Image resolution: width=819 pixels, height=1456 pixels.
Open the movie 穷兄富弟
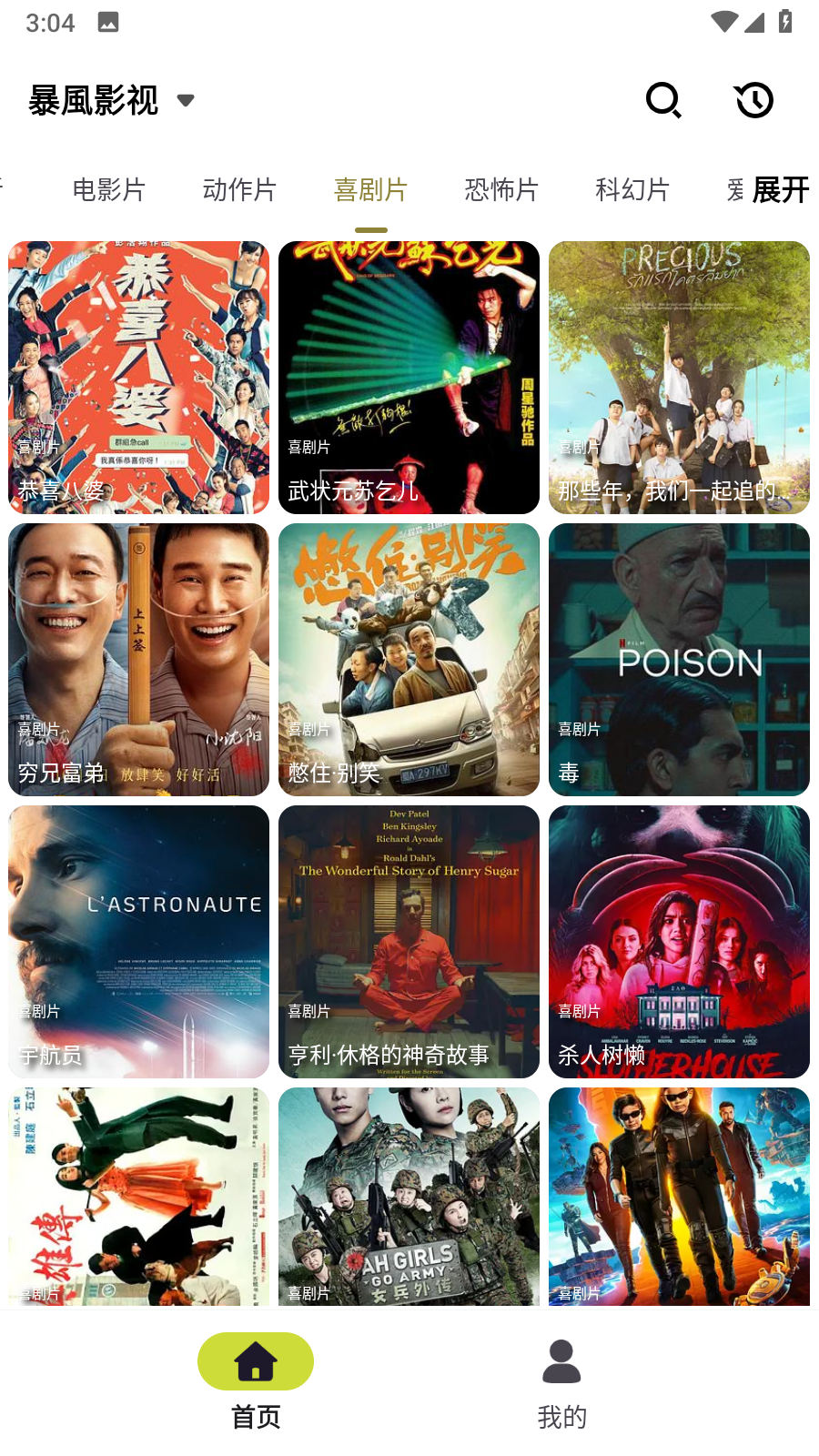click(139, 660)
